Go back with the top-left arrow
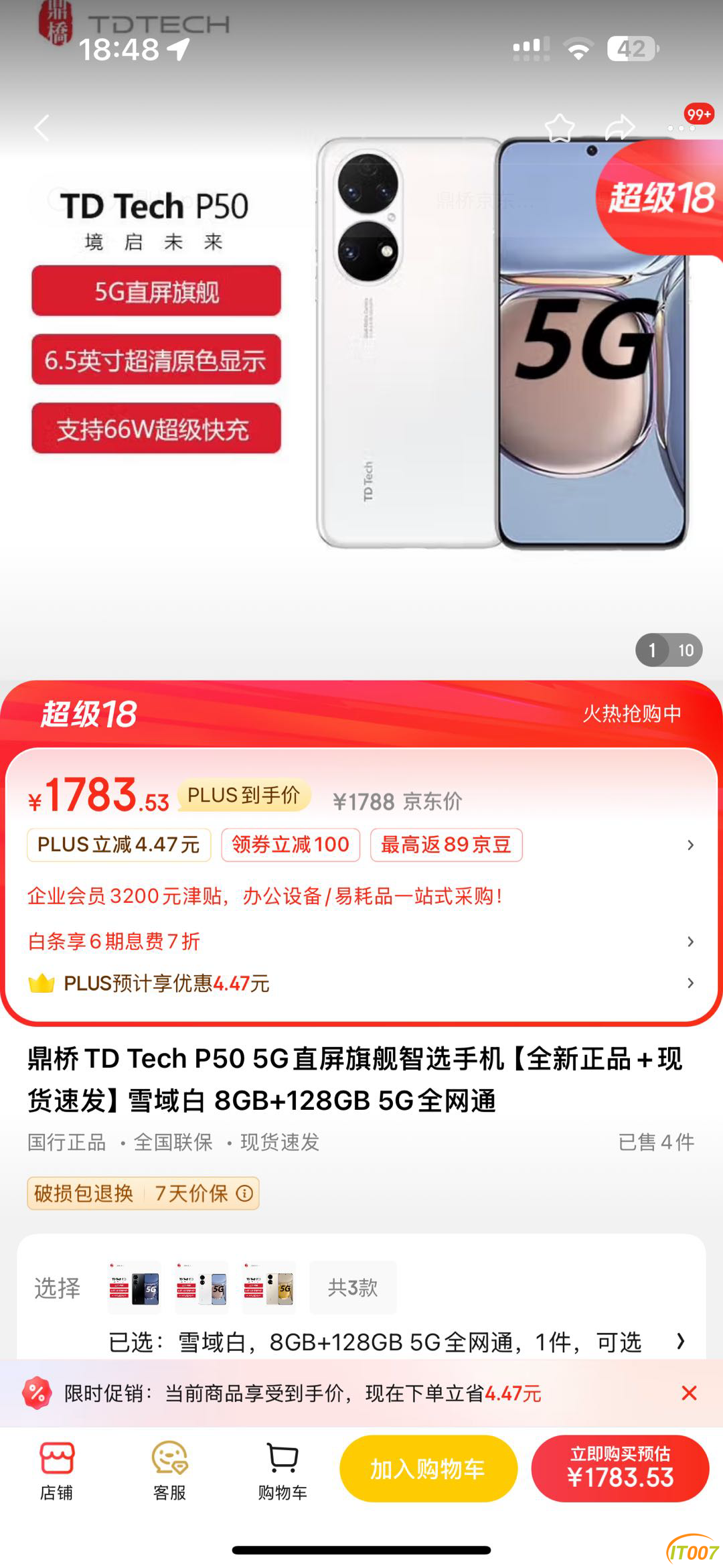The height and width of the screenshot is (1568, 723). point(42,128)
